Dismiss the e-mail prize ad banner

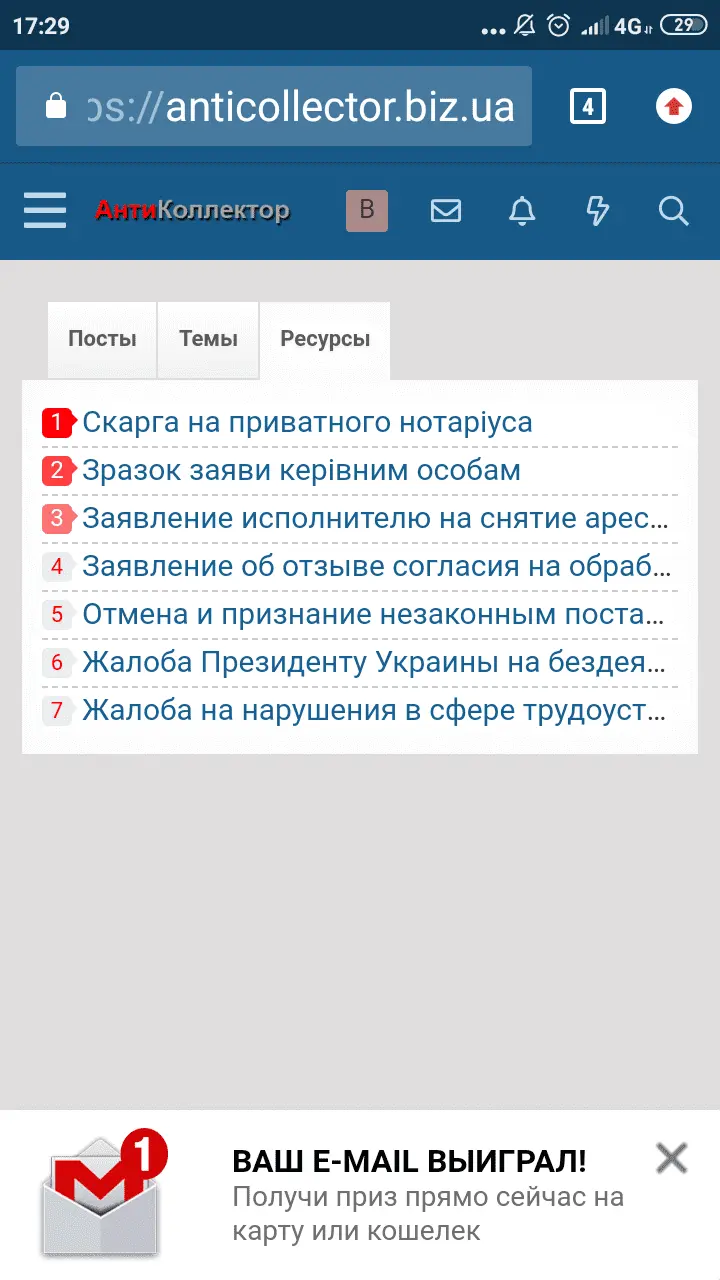672,1158
